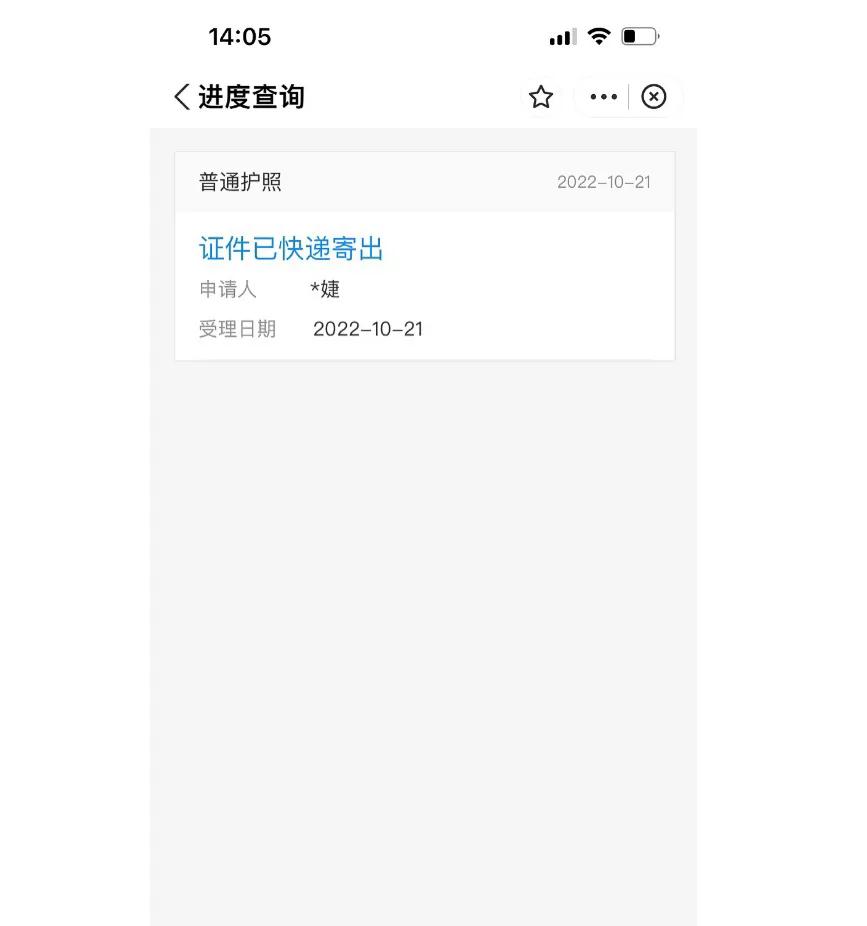
Task: Tap the 普通护照 card header
Action: (227, 182)
